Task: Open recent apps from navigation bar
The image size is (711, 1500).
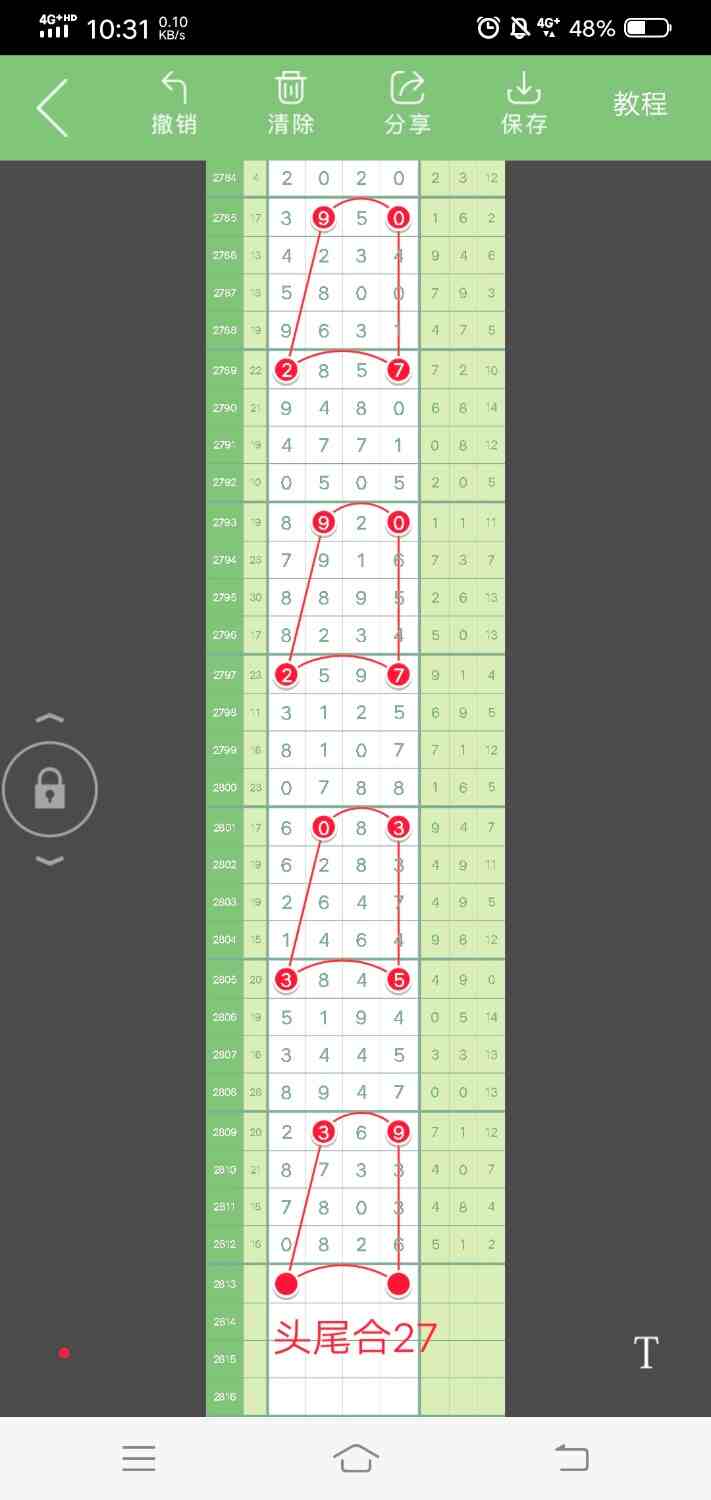Action: 139,1458
